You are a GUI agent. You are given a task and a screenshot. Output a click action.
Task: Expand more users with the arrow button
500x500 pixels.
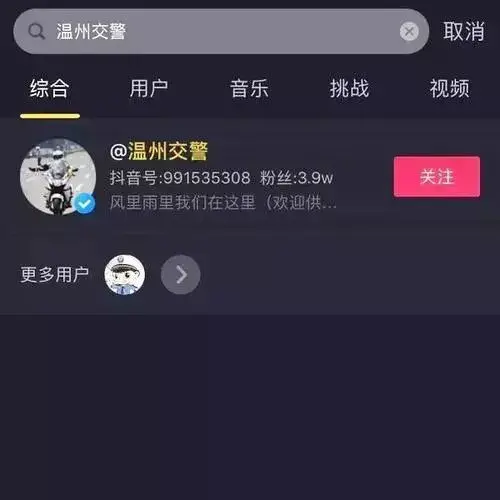click(181, 275)
